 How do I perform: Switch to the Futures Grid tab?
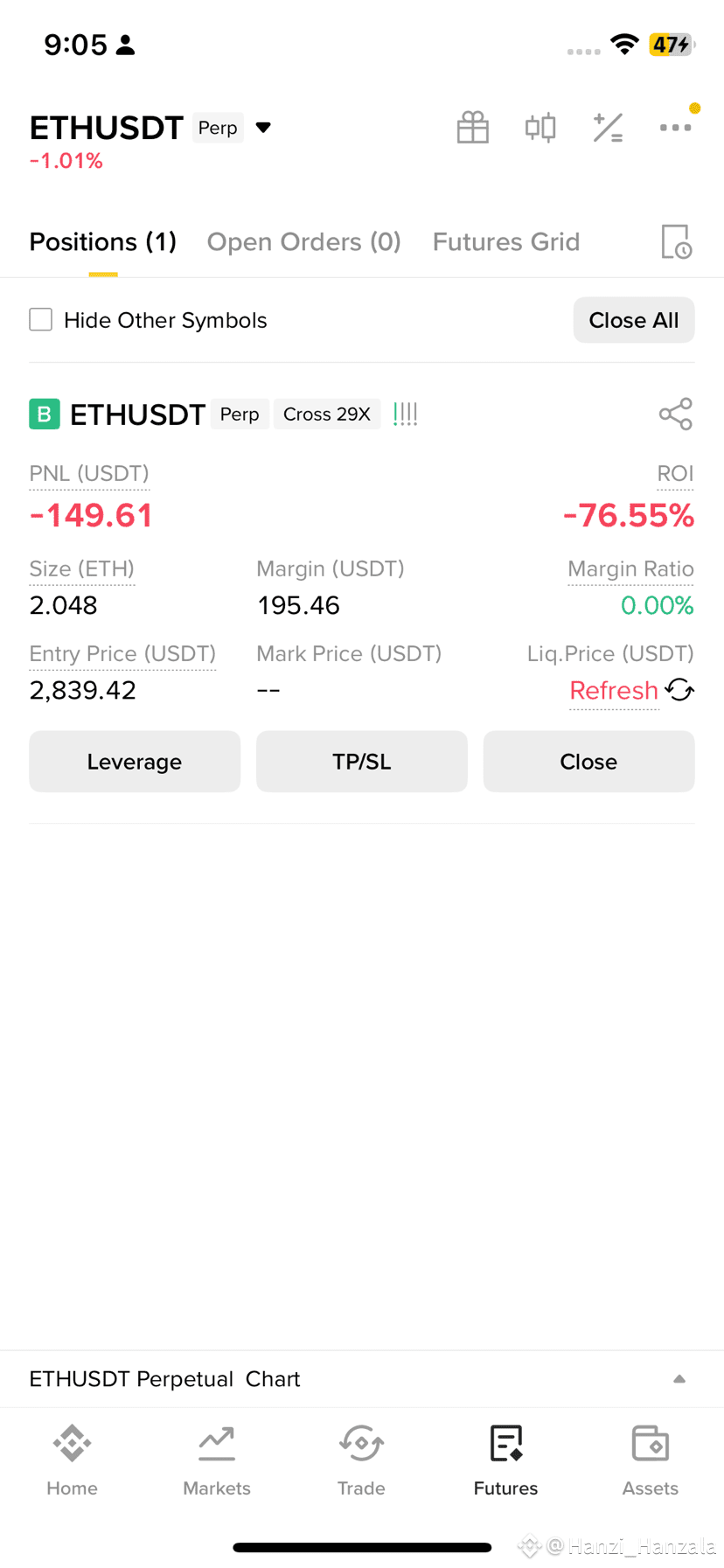click(506, 242)
